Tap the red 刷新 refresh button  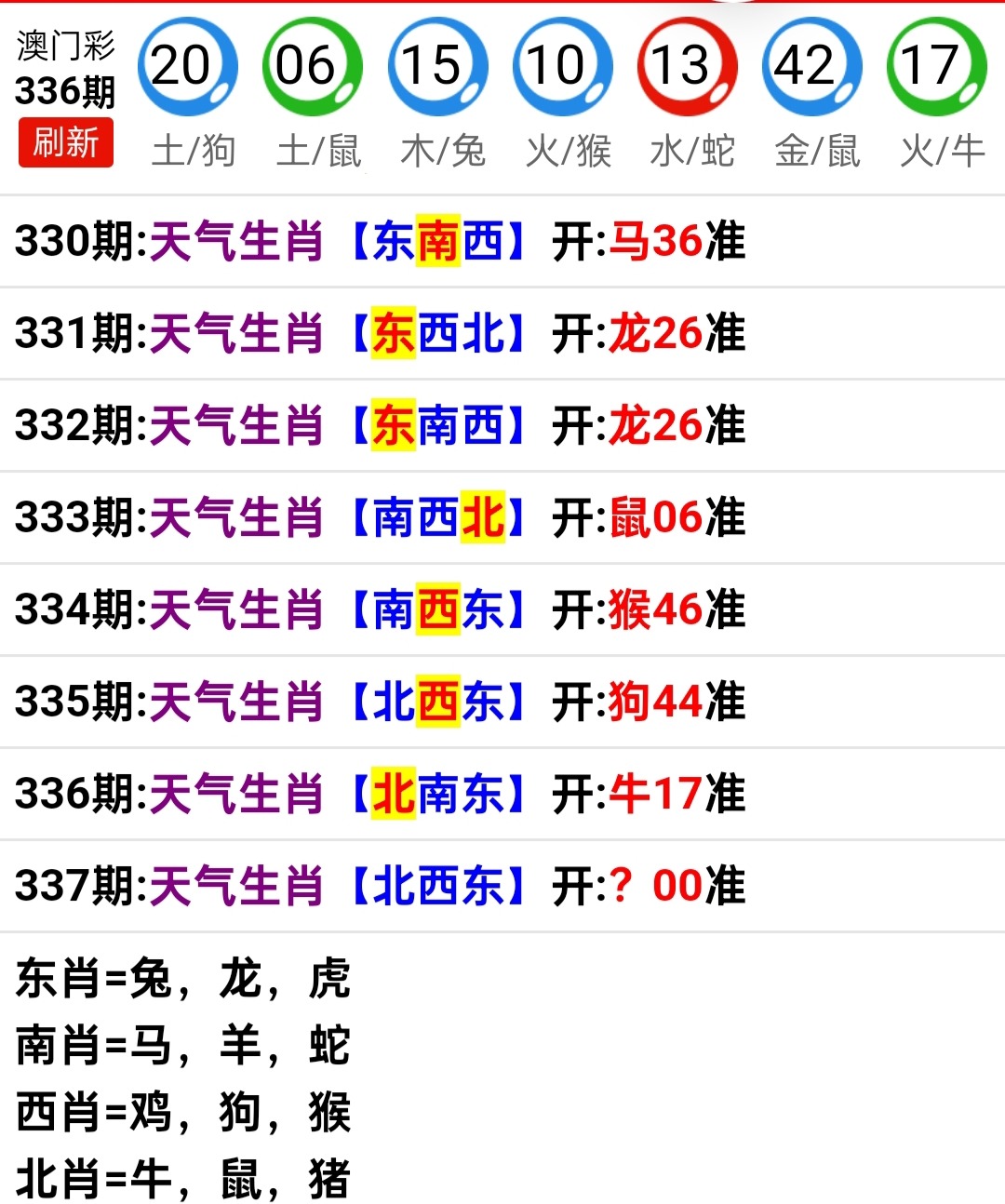[66, 142]
